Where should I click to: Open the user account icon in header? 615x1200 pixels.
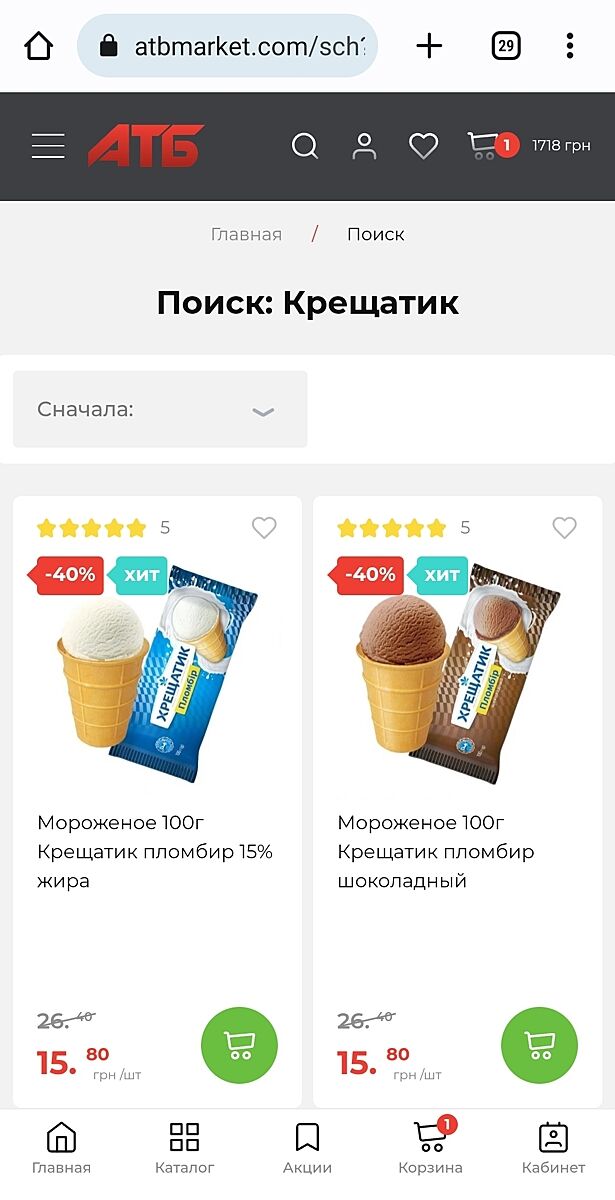pos(364,146)
